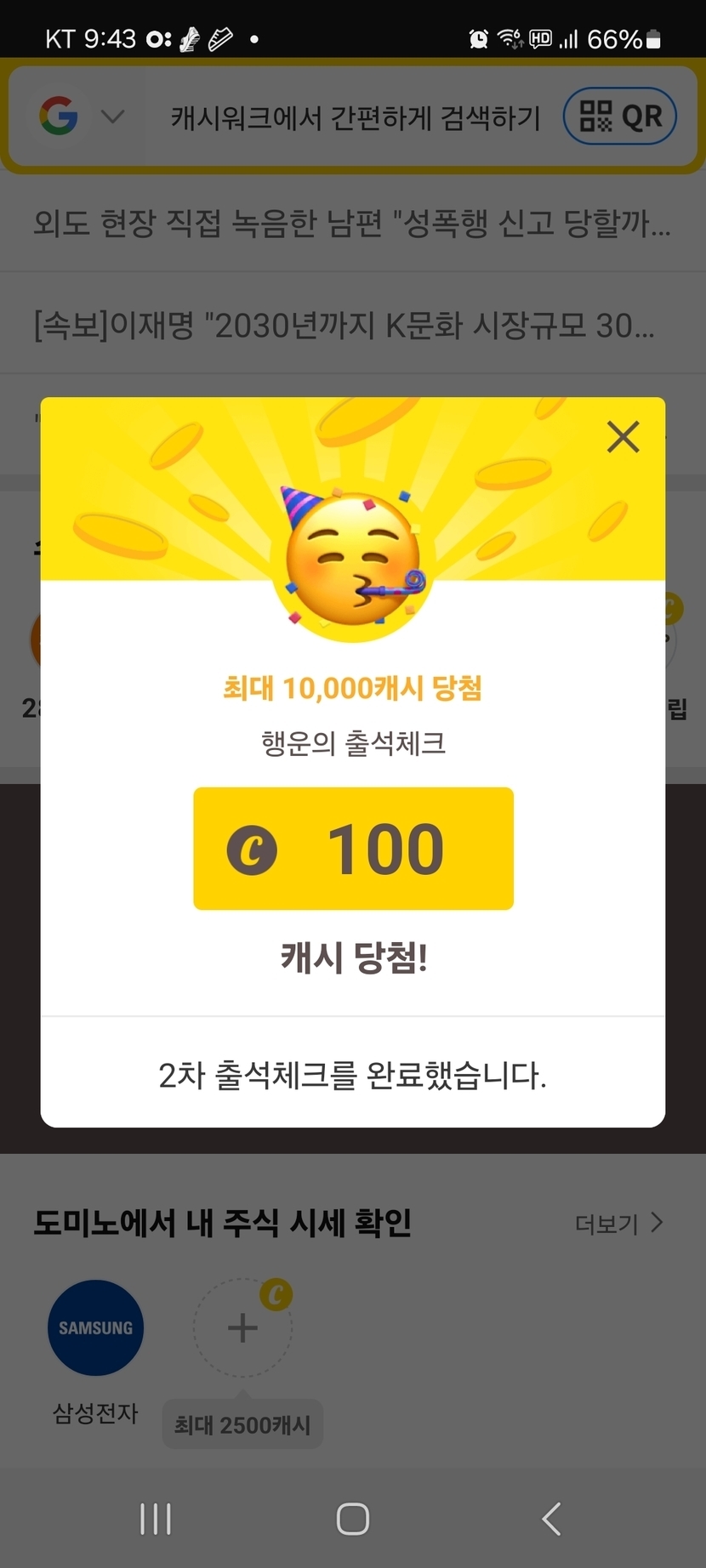Add a new stock with the plus button

(242, 1328)
